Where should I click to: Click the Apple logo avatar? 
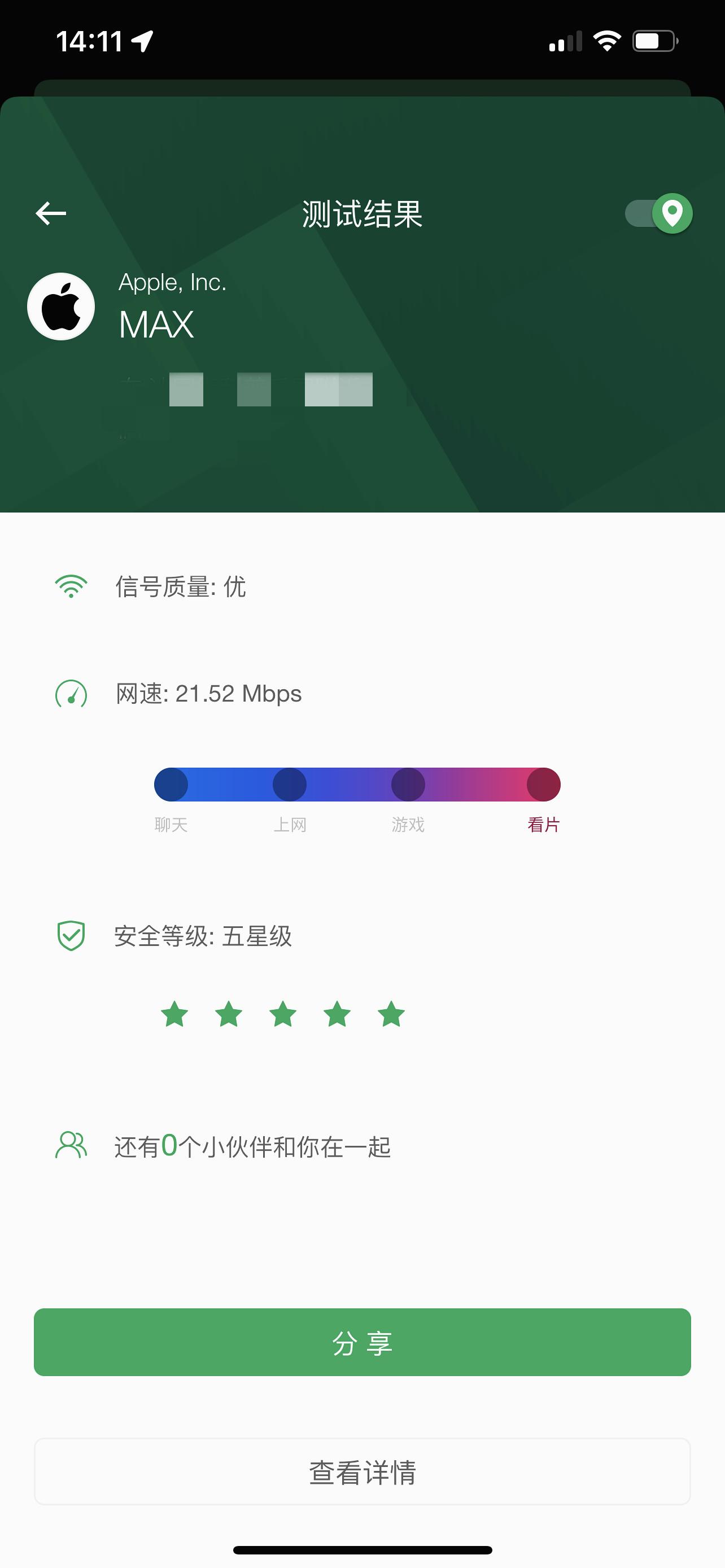click(x=61, y=305)
